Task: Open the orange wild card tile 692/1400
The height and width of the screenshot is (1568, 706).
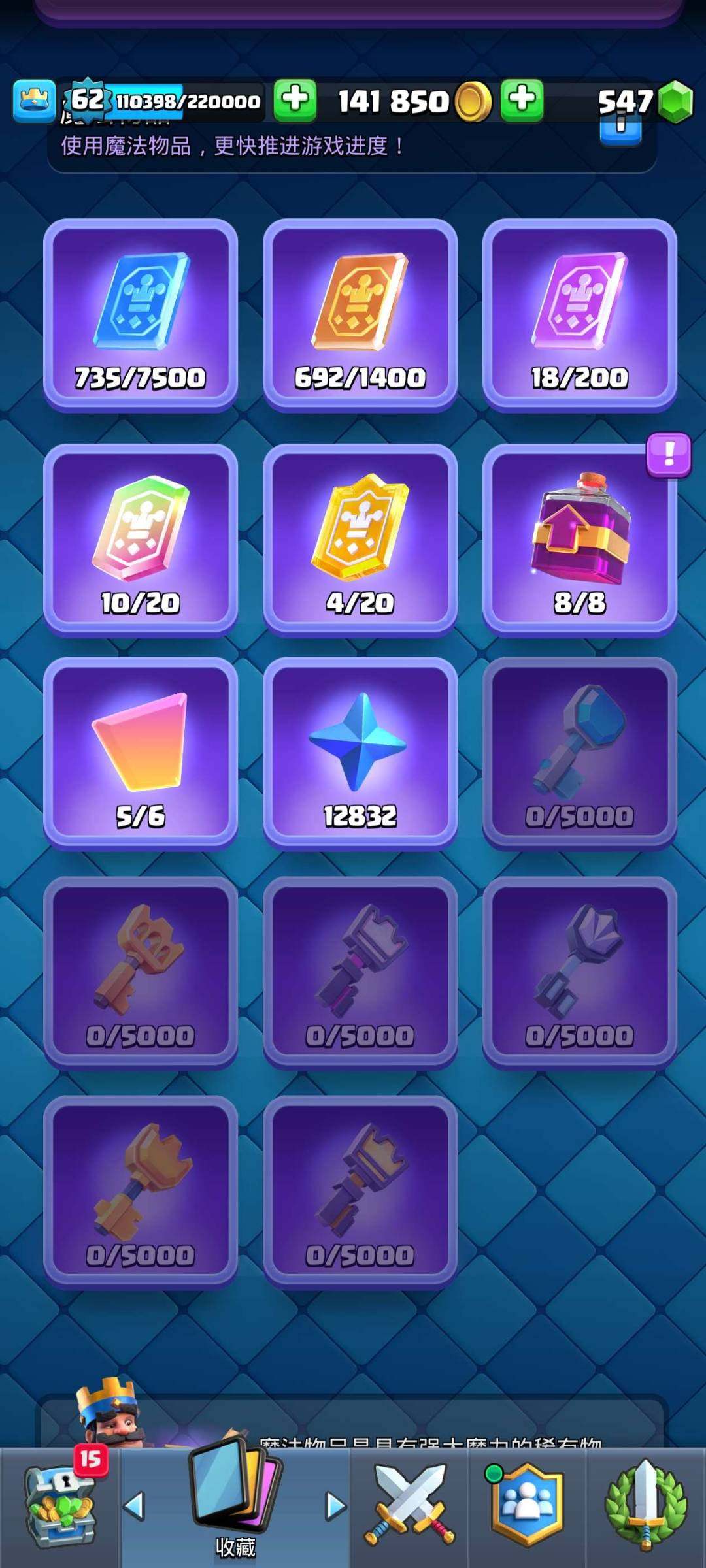Action: point(360,314)
